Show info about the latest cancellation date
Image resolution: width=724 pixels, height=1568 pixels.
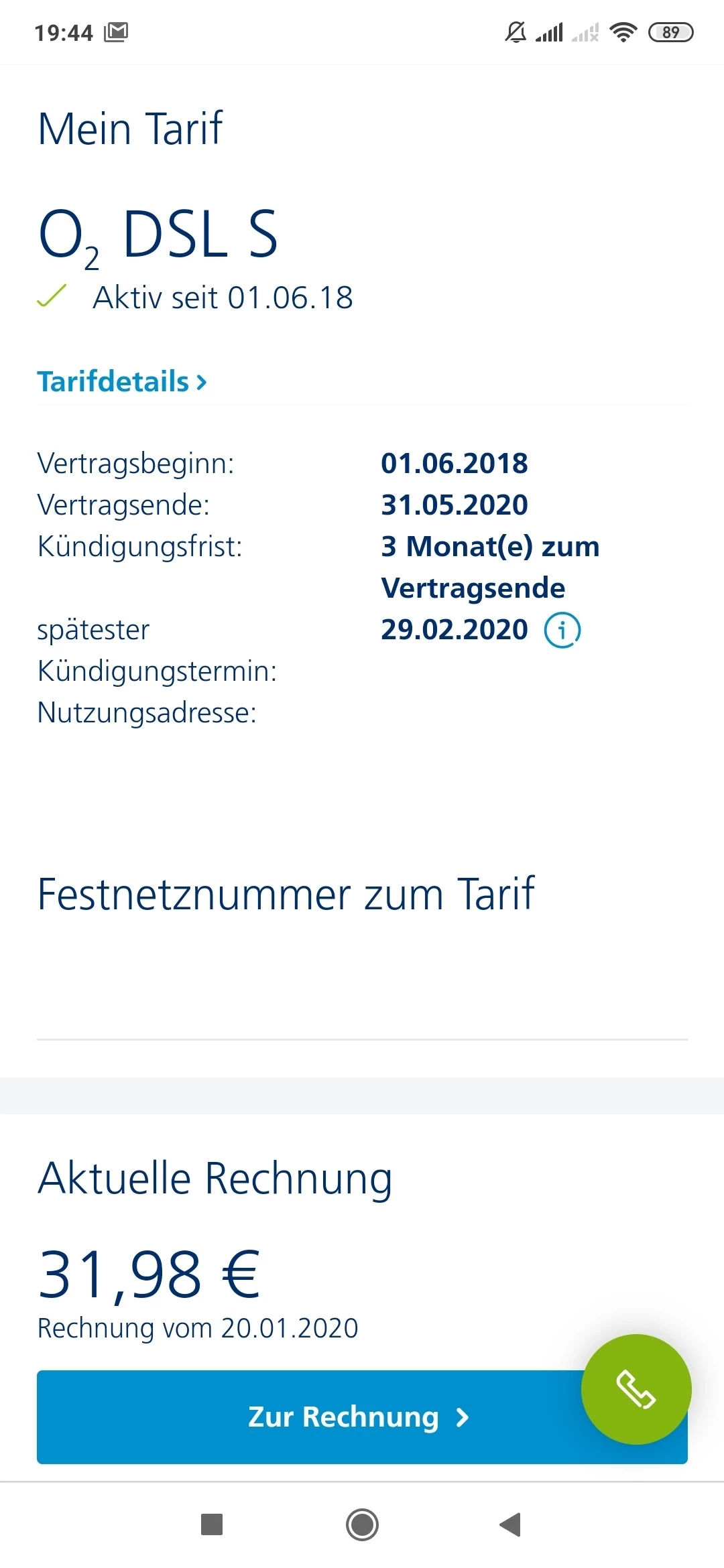[x=562, y=630]
